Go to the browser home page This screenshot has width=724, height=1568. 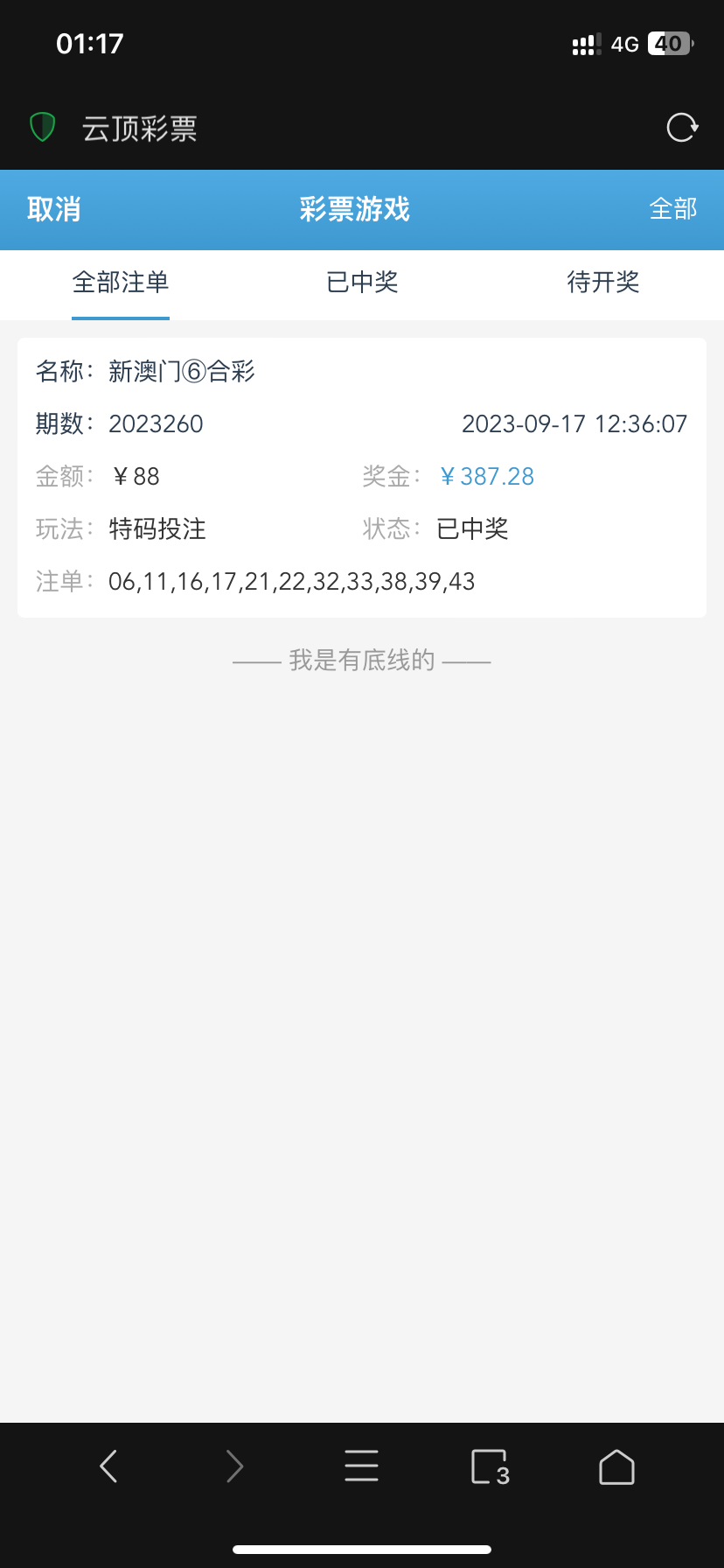[x=616, y=1466]
